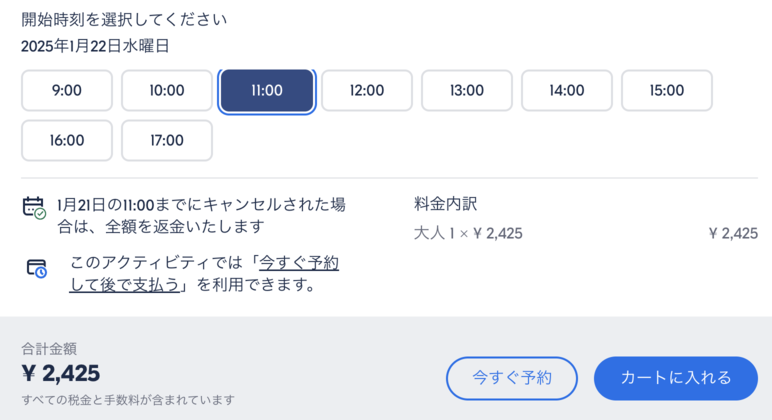Pick the 16:00 start time
Image resolution: width=772 pixels, height=420 pixels.
point(67,140)
